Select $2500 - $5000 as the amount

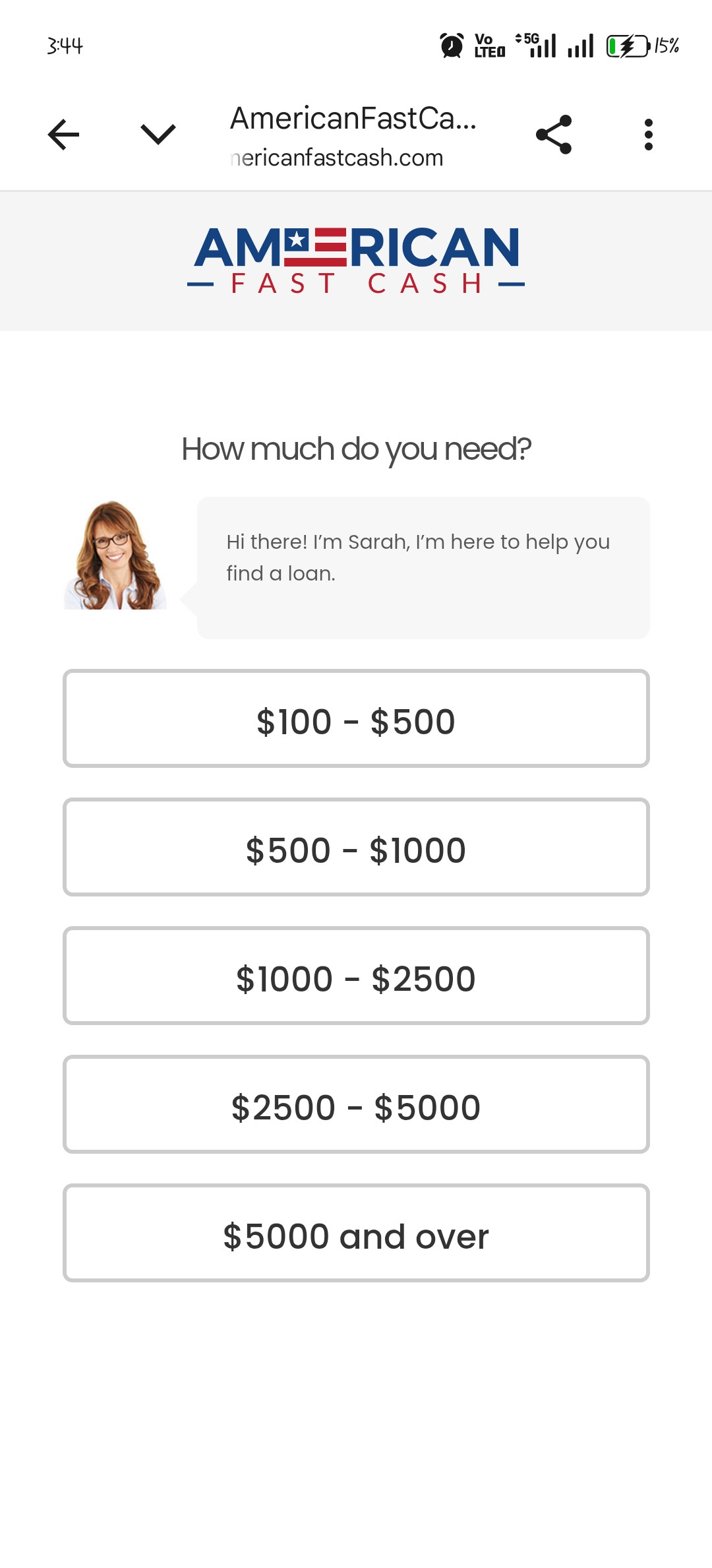(356, 1105)
